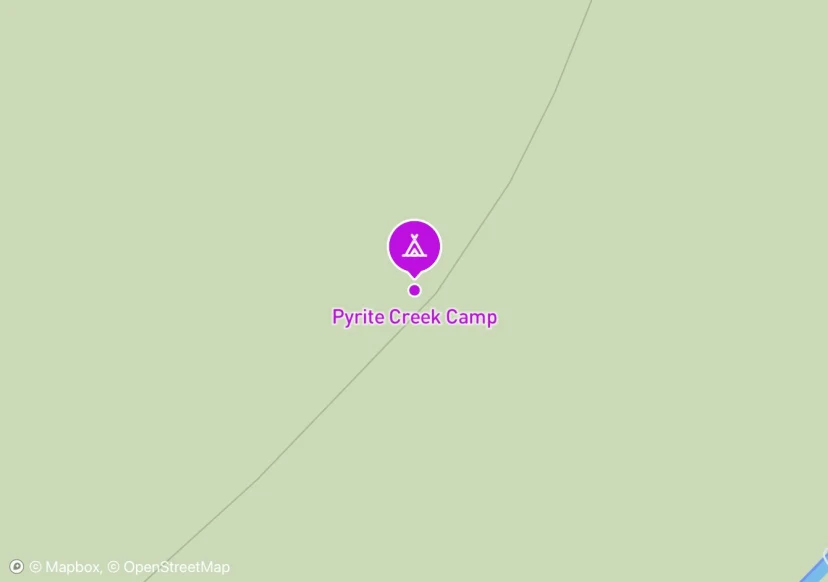Screen dimensions: 828x582
Task: Open the Mapbox attribution link
Action: [x=65, y=567]
